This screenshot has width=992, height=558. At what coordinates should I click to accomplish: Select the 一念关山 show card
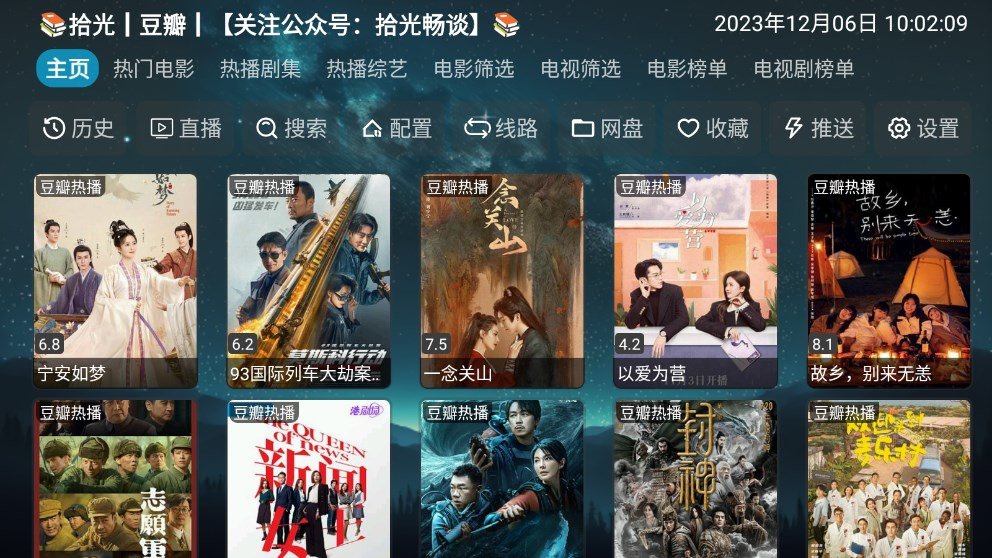[x=502, y=280]
